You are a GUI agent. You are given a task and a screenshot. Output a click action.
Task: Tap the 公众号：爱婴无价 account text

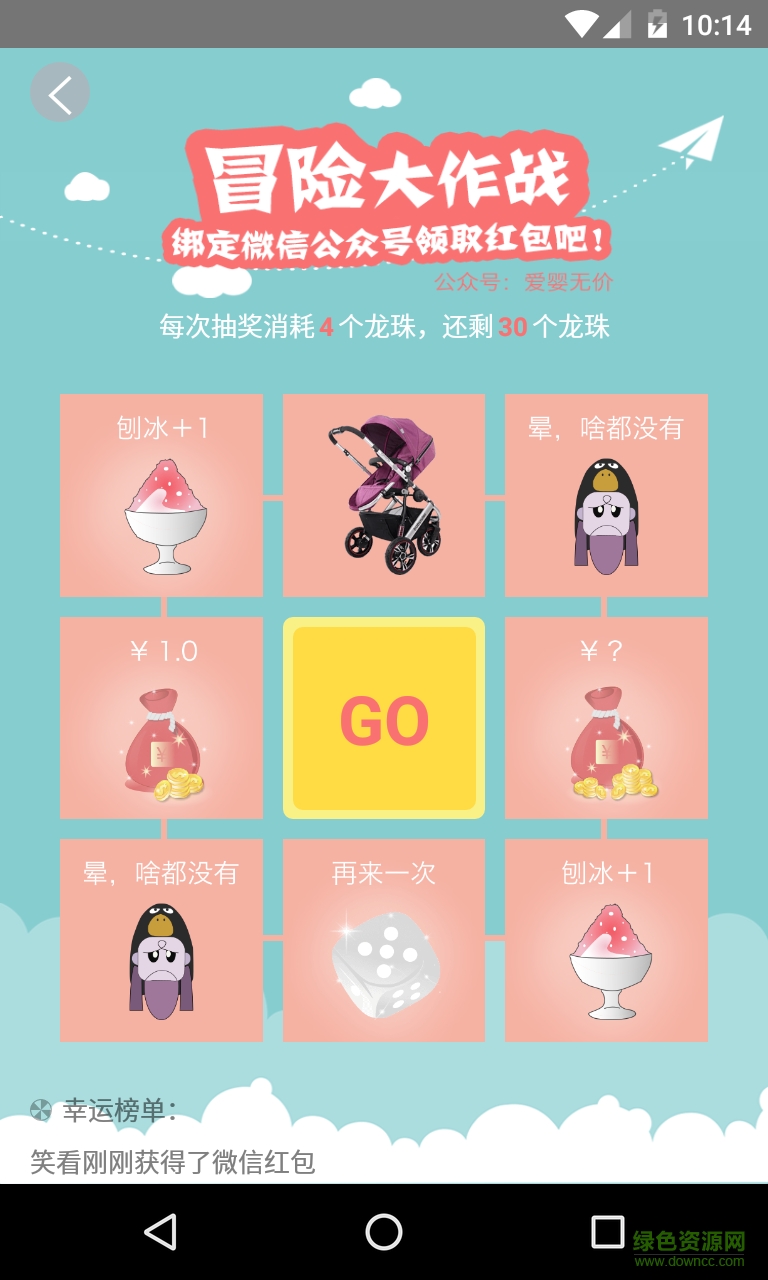click(527, 281)
